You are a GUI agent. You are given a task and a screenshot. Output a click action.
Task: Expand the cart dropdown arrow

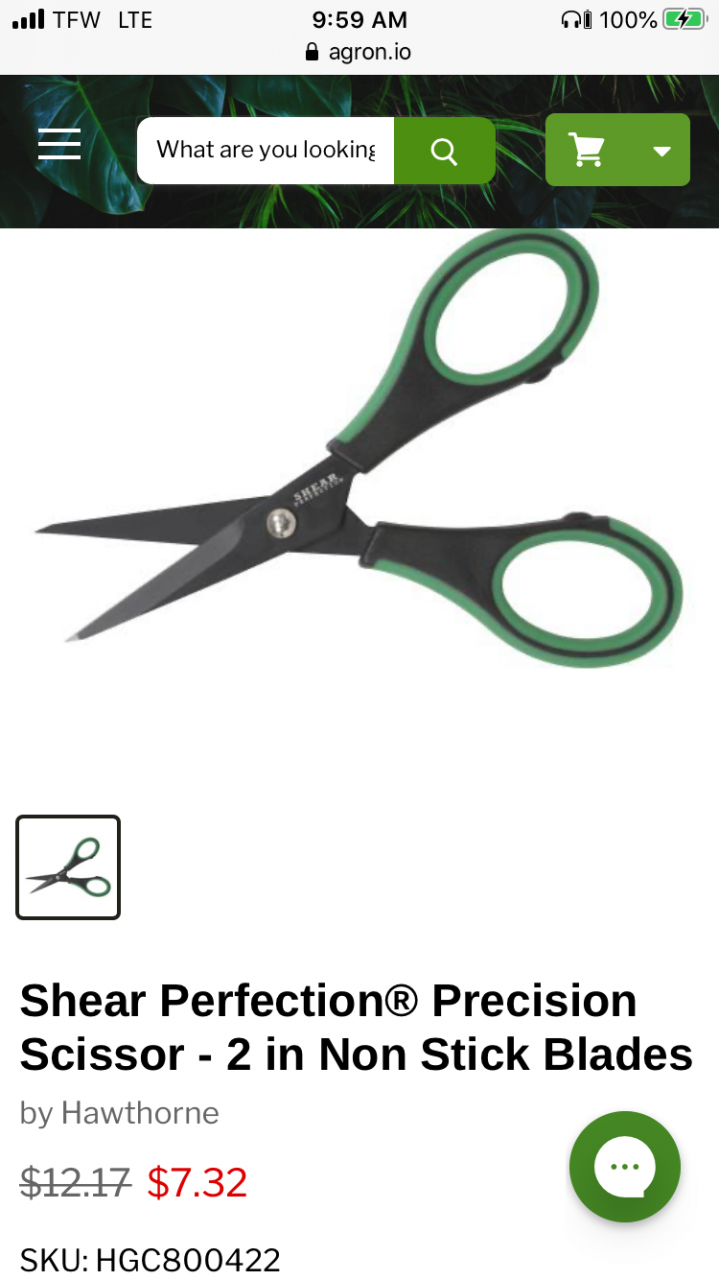(661, 151)
